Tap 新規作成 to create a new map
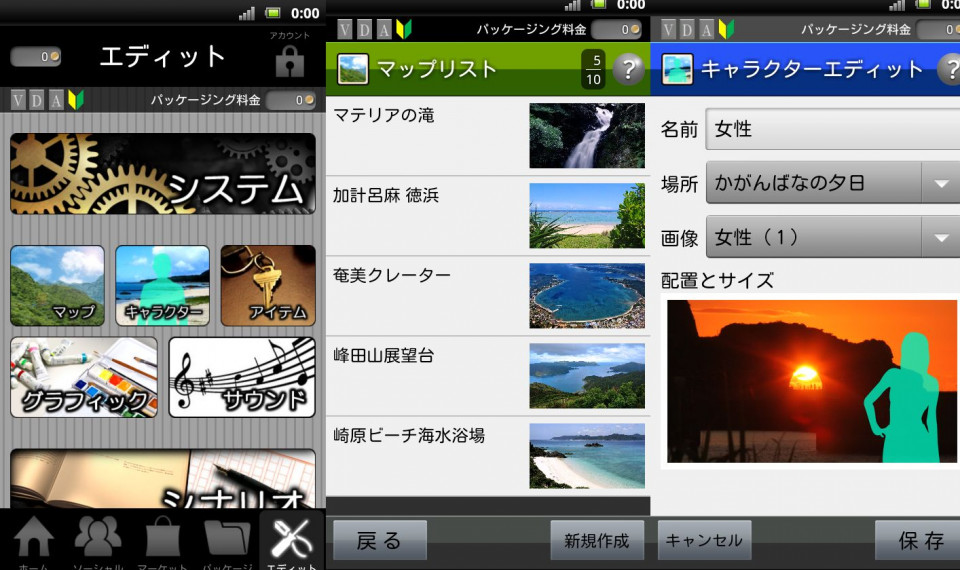The image size is (960, 570). (x=597, y=540)
